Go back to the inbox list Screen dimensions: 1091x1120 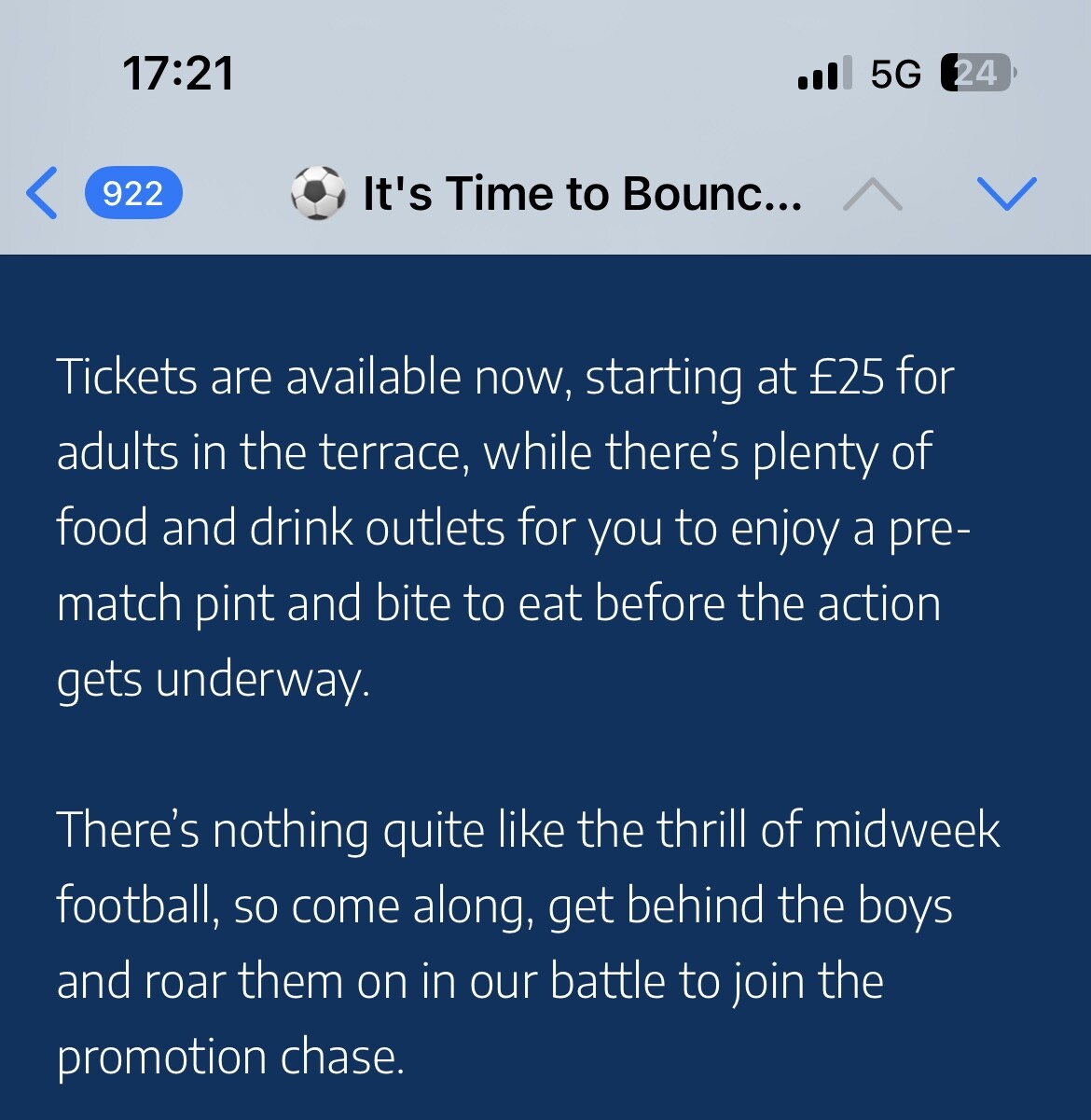click(x=43, y=194)
